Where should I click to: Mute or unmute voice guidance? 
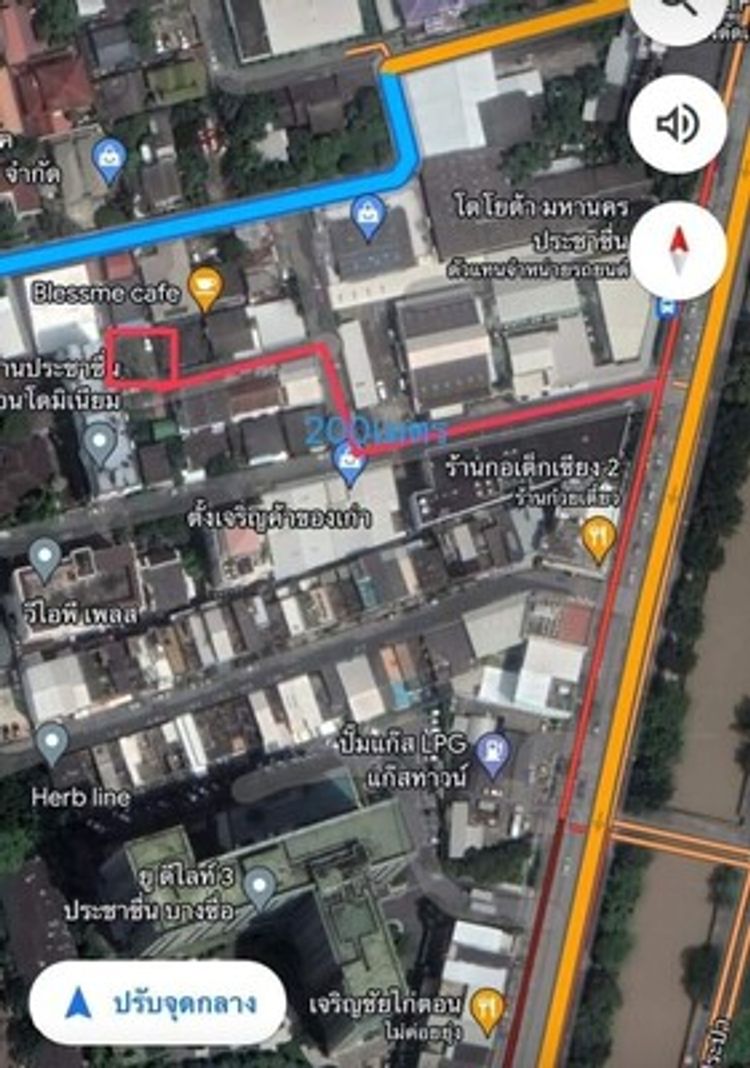coord(677,124)
